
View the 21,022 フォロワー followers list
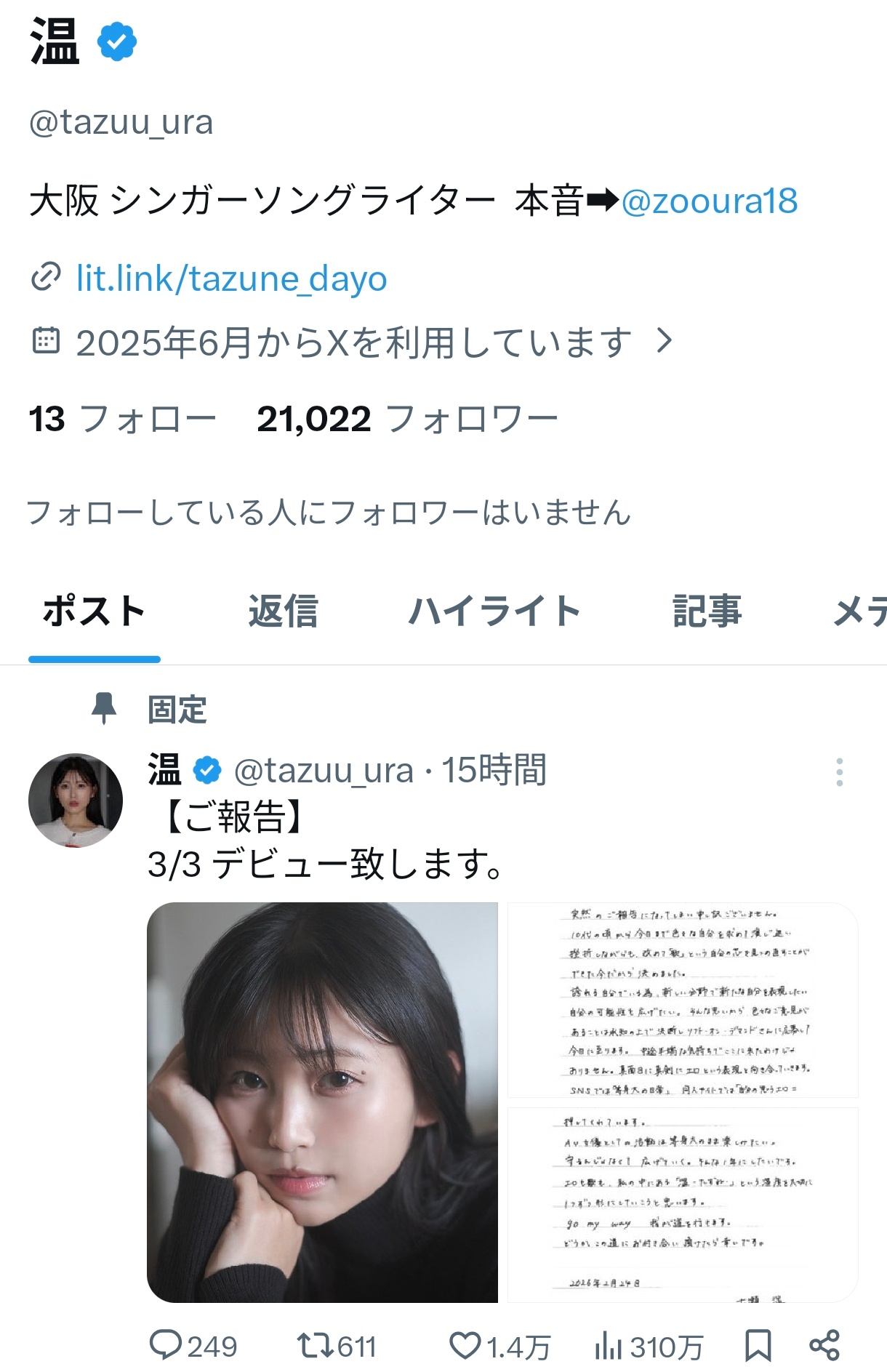tap(407, 420)
